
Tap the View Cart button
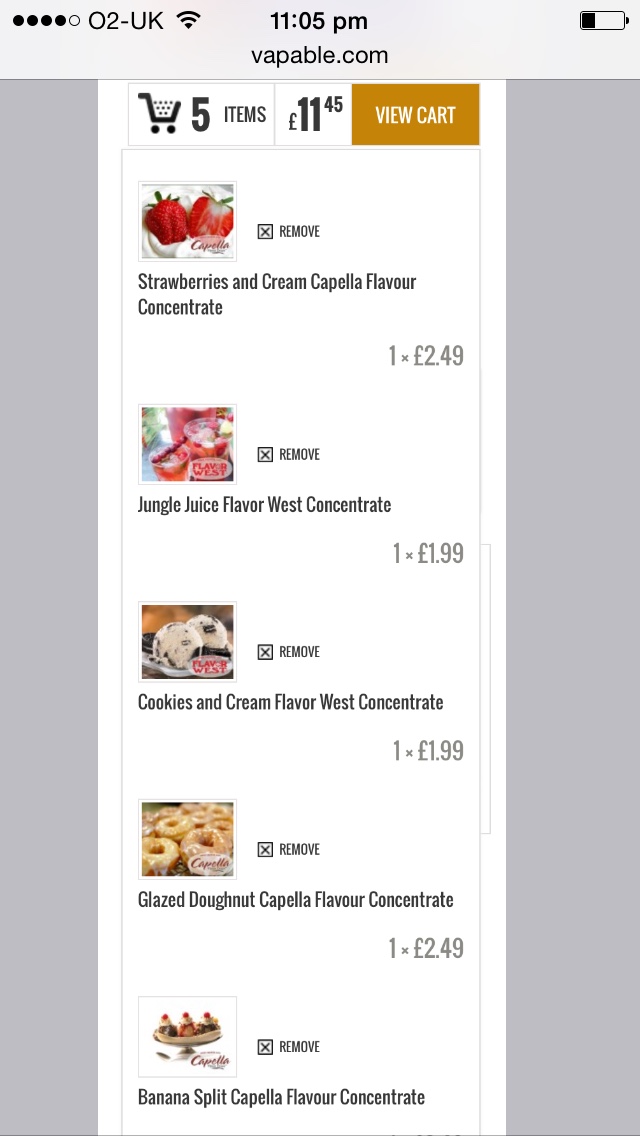coord(415,115)
